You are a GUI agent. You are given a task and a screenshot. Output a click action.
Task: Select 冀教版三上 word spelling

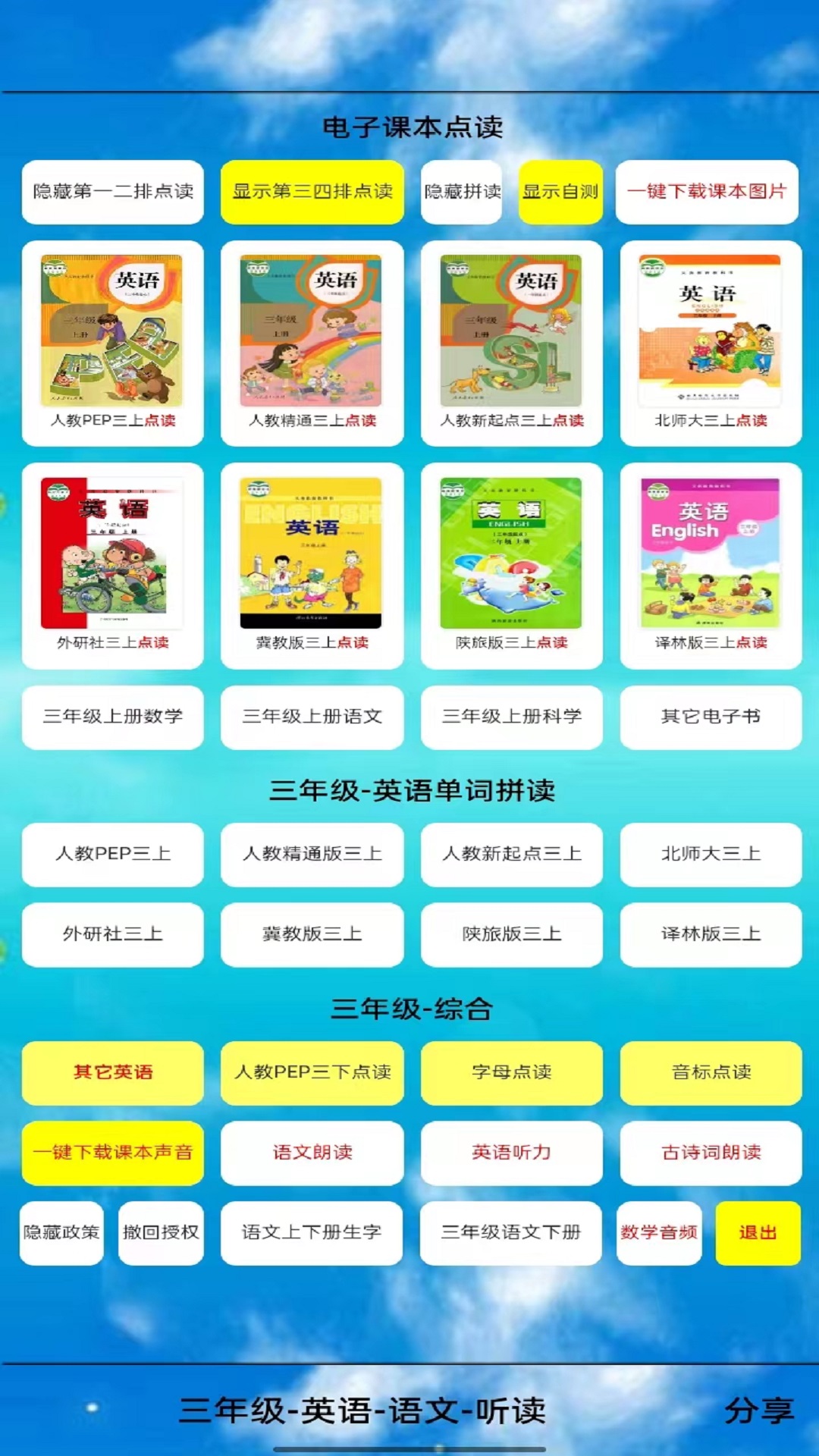tap(312, 934)
